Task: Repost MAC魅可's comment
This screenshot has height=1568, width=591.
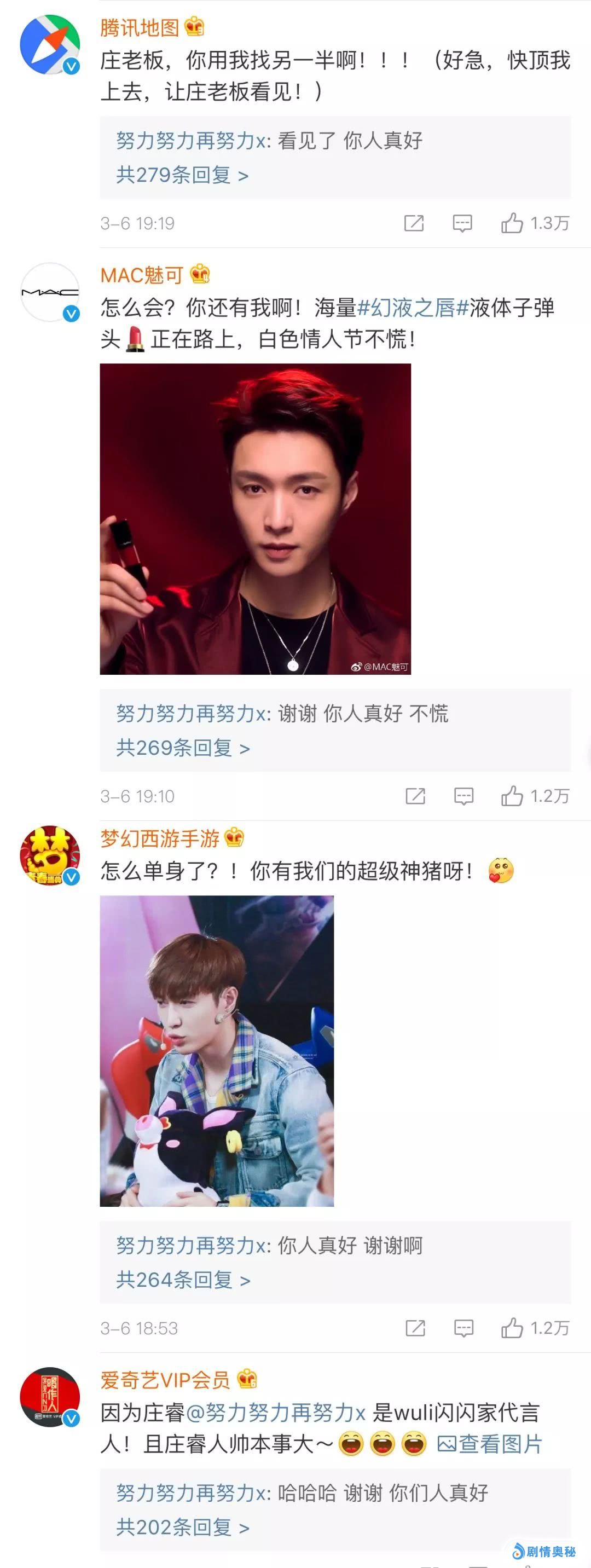Action: click(415, 796)
